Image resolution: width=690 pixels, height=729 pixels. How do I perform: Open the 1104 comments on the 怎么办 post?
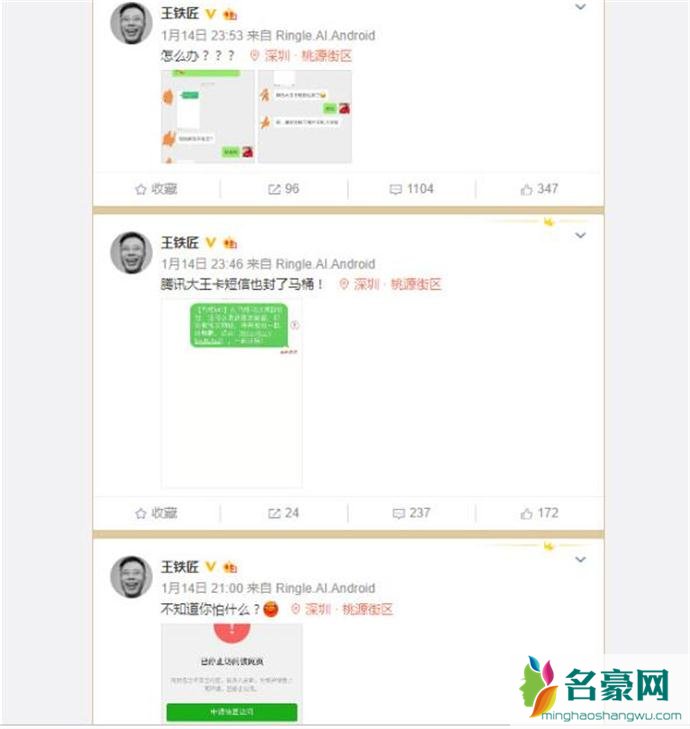click(x=411, y=188)
